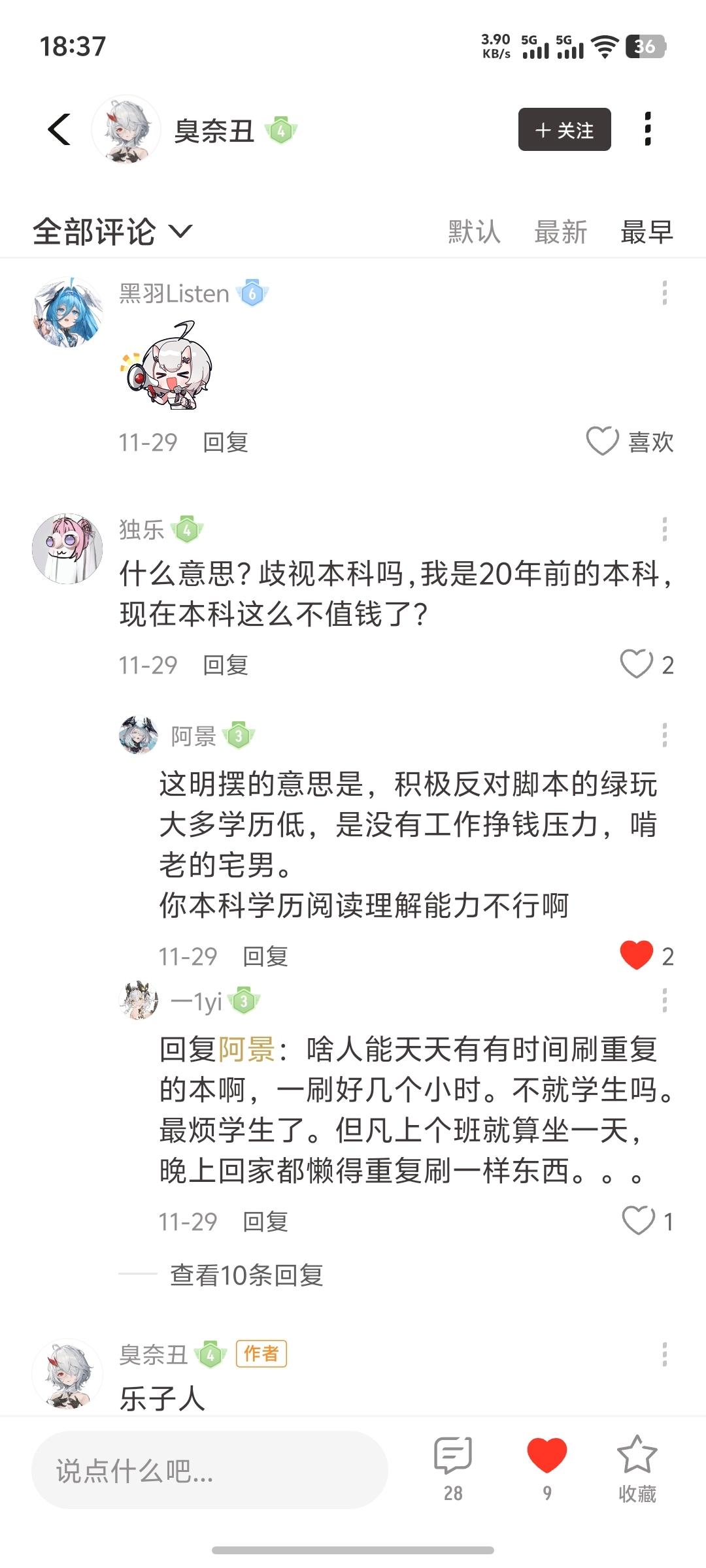Open the overflow menu in the header
The height and width of the screenshot is (1568, 706).
(647, 129)
